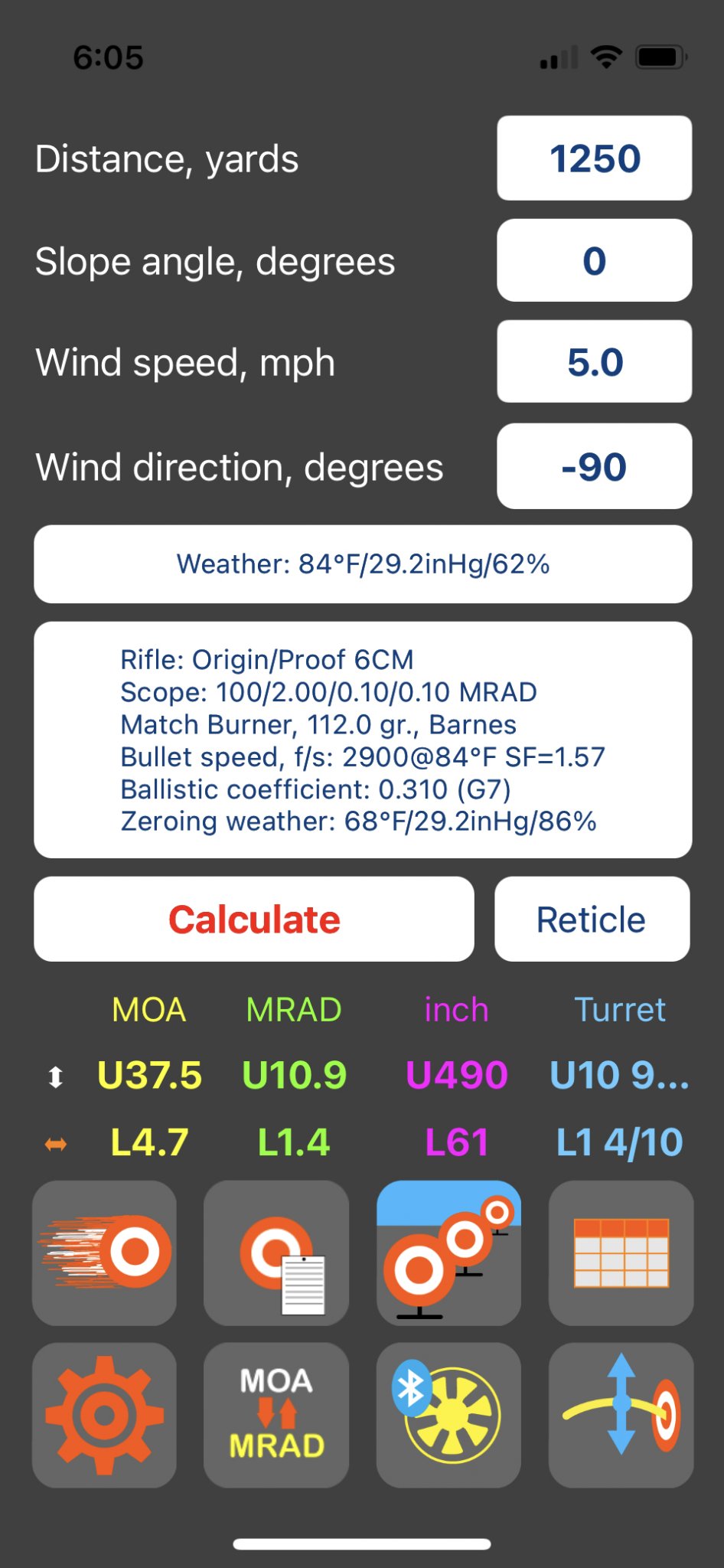Open the target with notes icon
This screenshot has height=1568, width=724.
coord(276,1253)
